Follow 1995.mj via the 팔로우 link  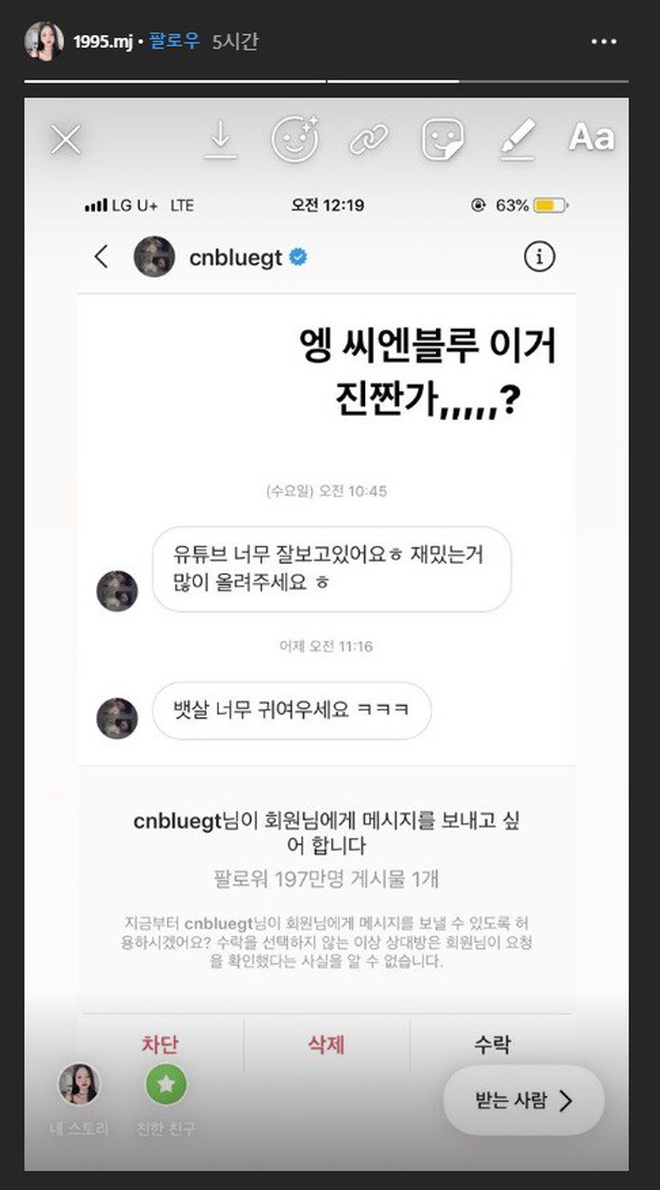pyautogui.click(x=175, y=42)
